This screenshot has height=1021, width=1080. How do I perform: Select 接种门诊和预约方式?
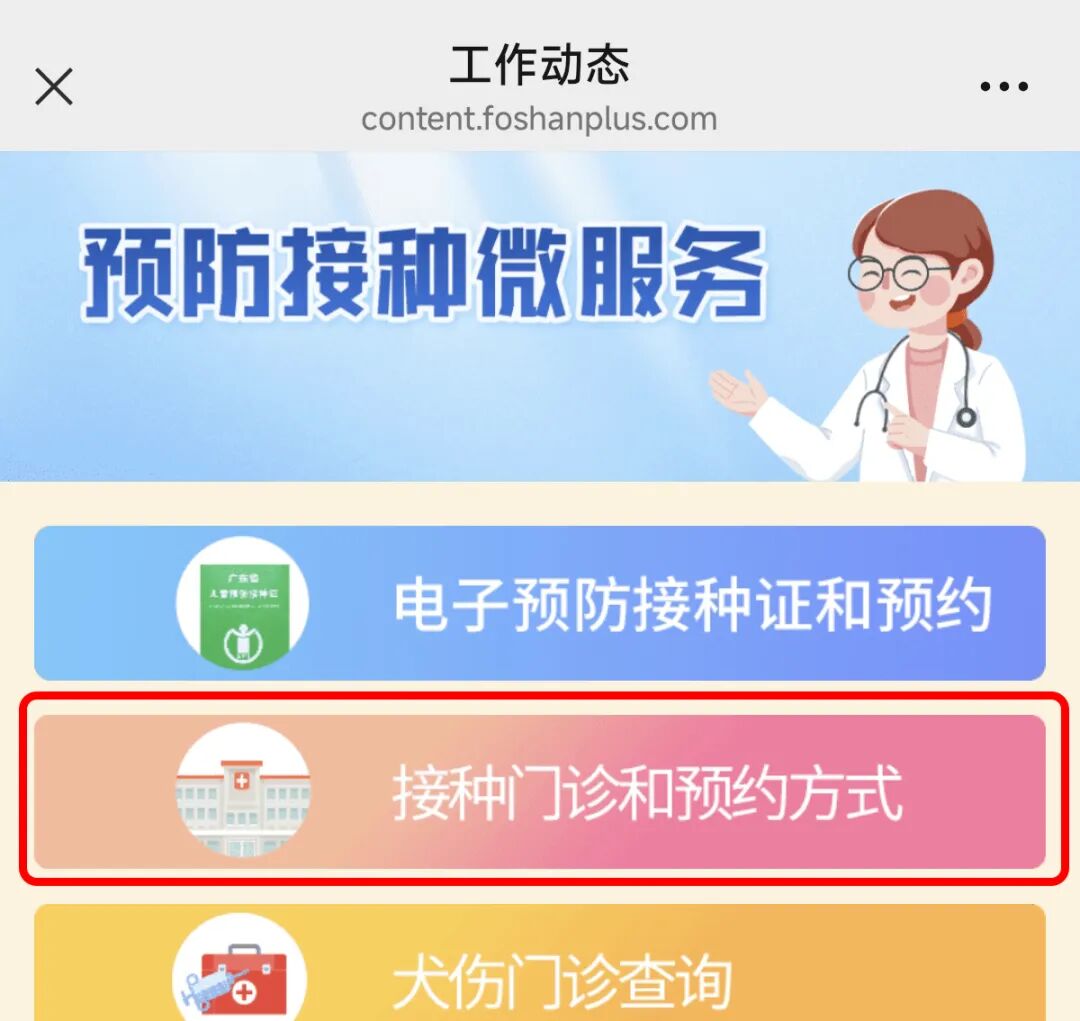[540, 791]
